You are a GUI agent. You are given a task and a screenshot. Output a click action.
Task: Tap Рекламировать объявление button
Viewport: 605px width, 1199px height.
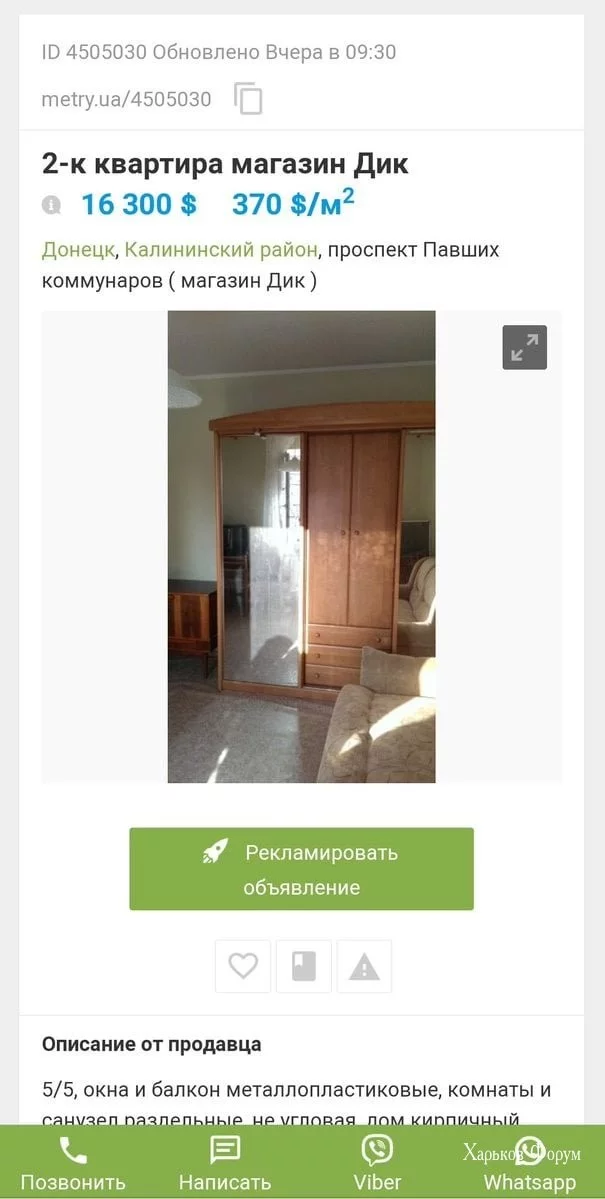tap(301, 869)
